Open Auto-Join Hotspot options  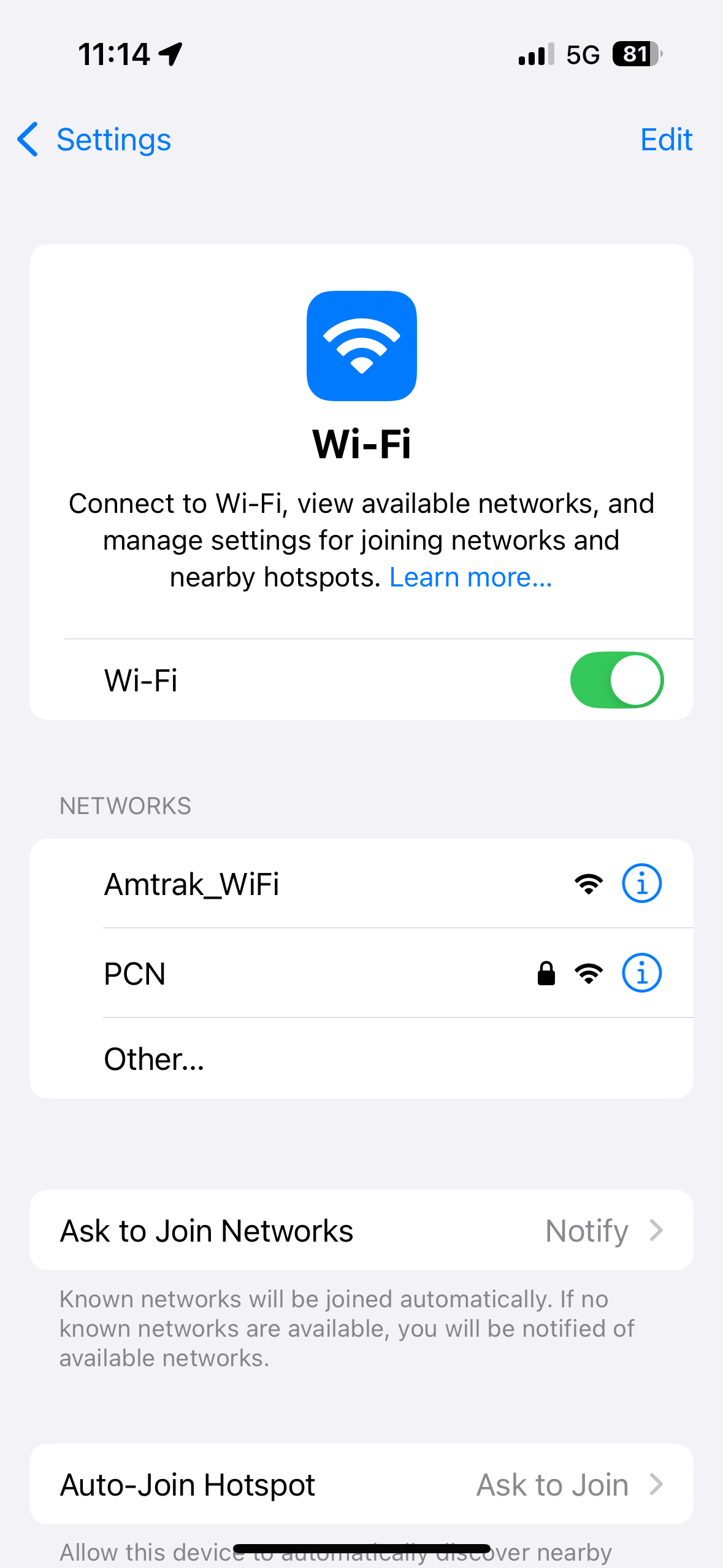(x=361, y=1485)
